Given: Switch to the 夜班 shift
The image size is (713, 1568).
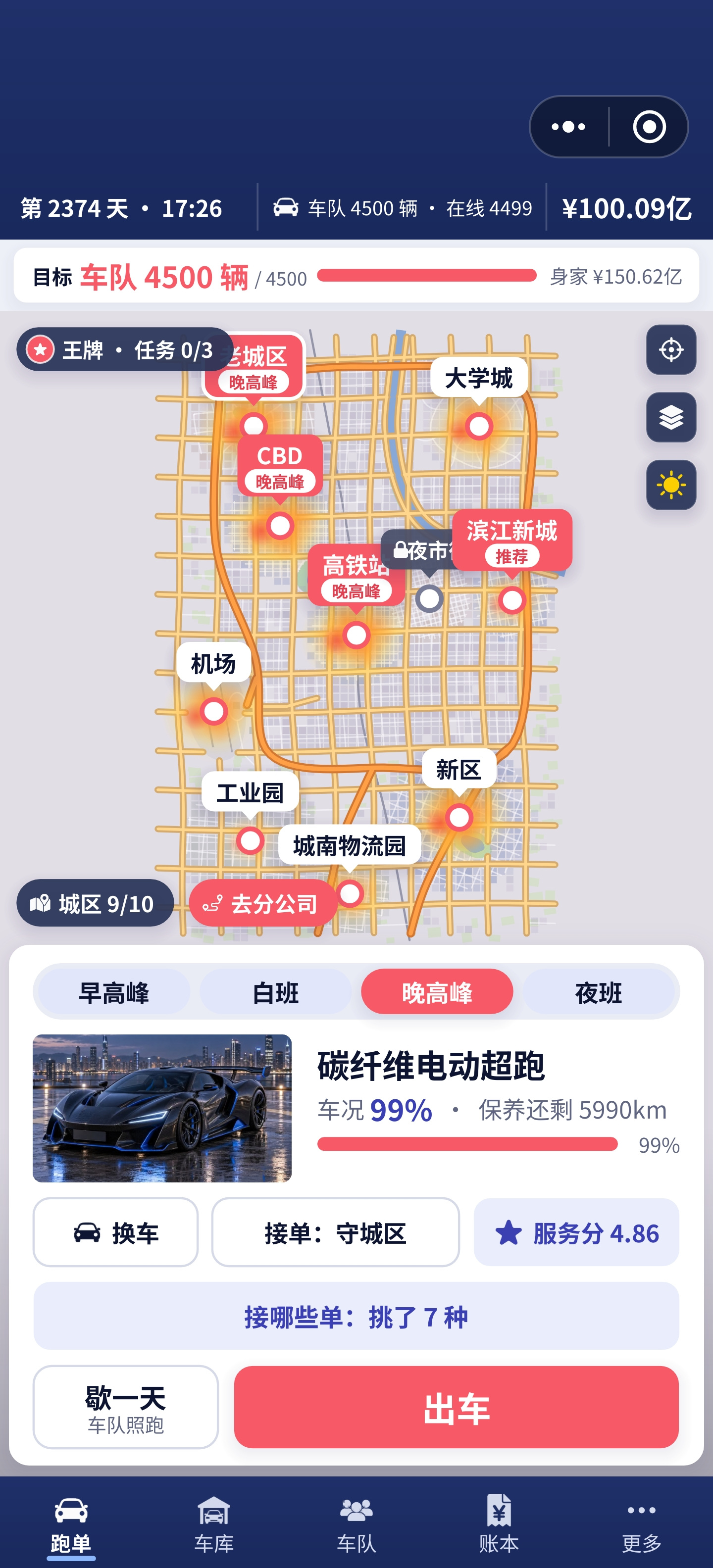Looking at the screenshot, I should click(599, 992).
